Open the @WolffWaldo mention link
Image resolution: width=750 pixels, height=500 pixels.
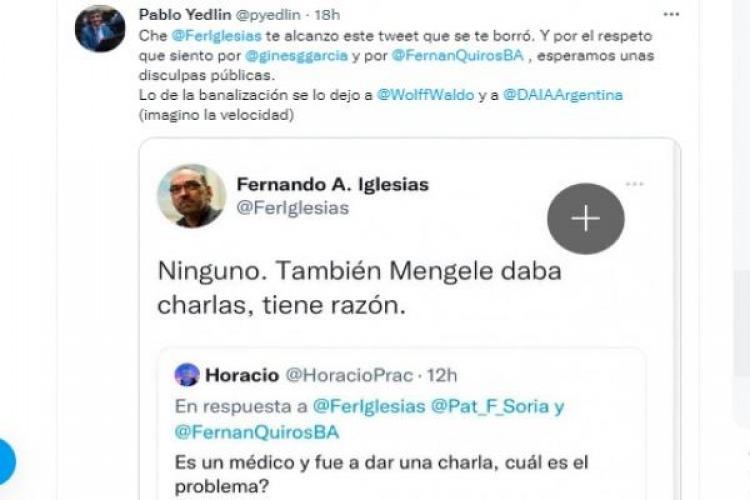pyautogui.click(x=421, y=95)
